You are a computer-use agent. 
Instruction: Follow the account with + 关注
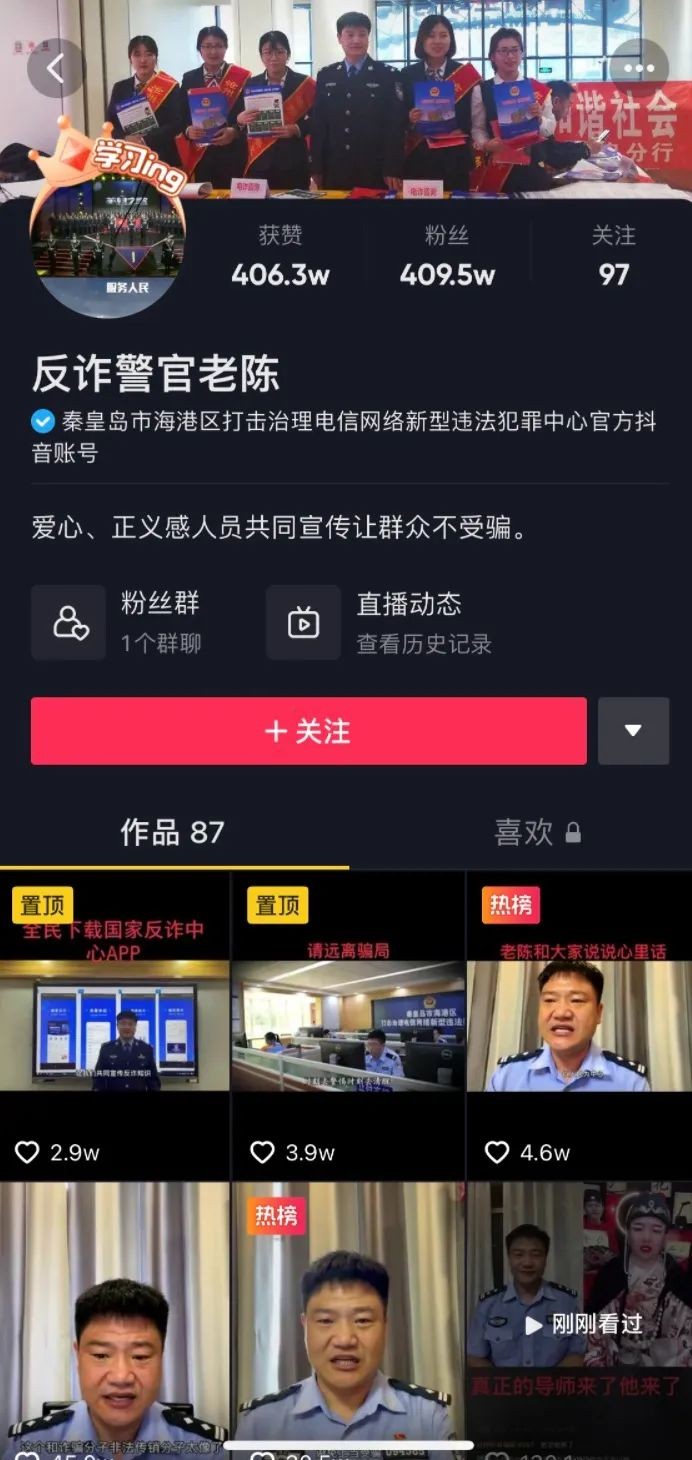309,731
